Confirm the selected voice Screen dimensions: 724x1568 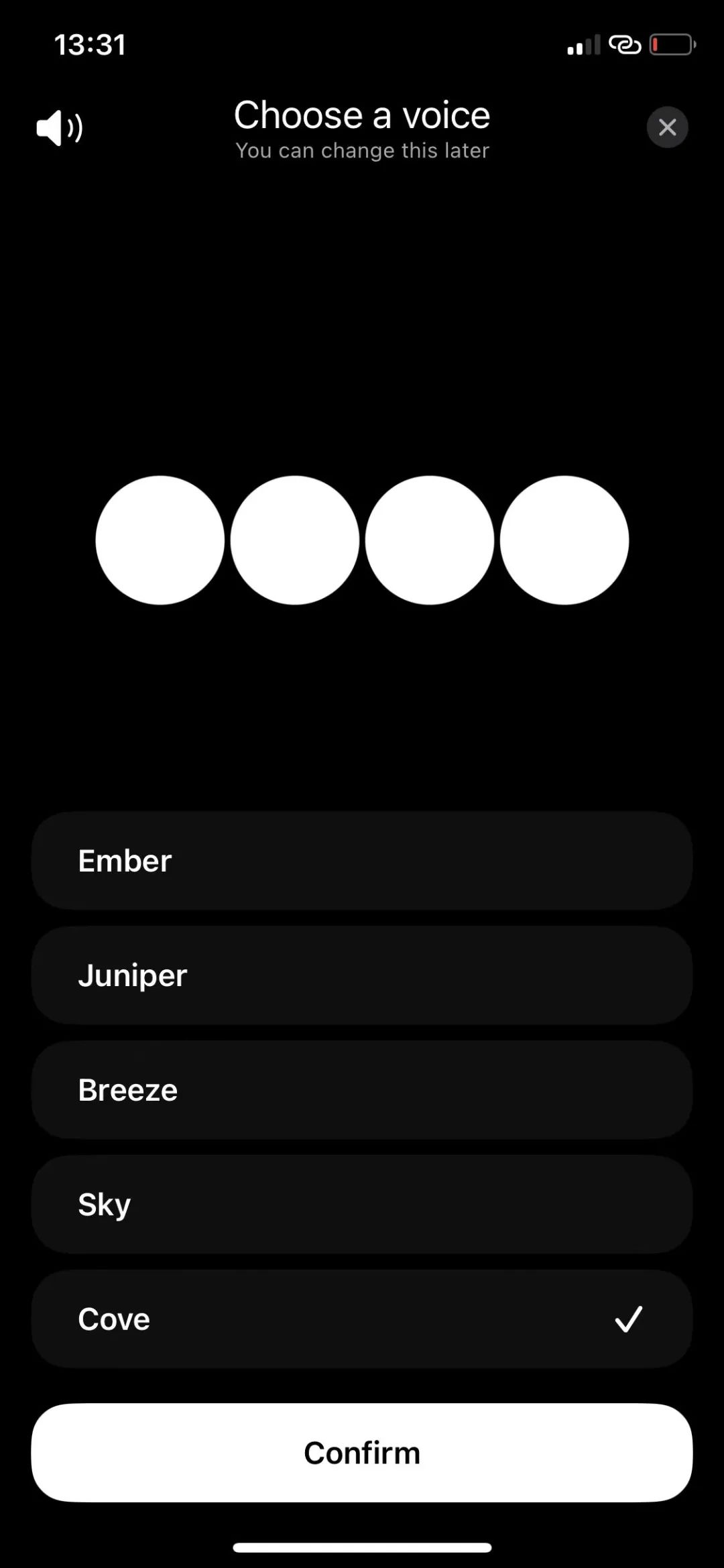(362, 1453)
